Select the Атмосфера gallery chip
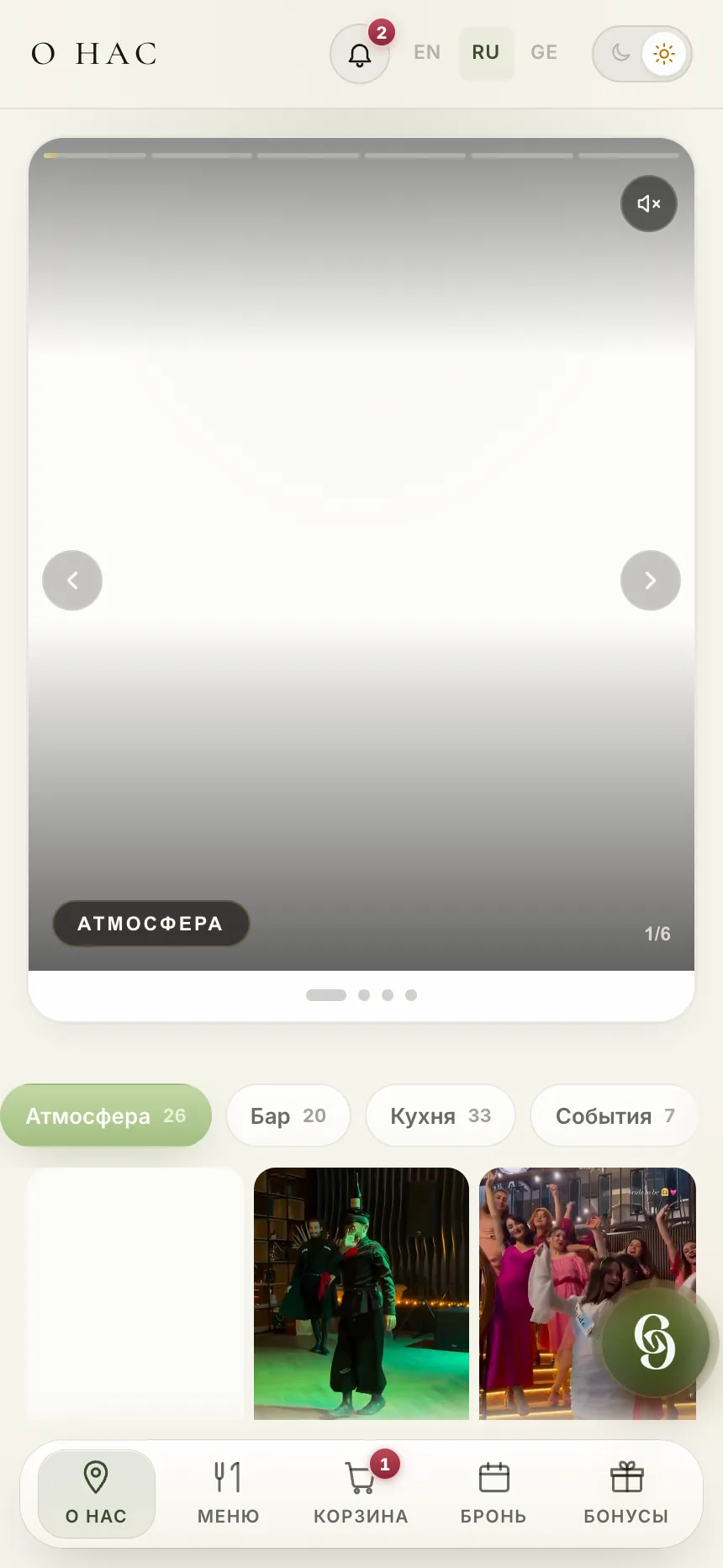723x1568 pixels. 105,1115
